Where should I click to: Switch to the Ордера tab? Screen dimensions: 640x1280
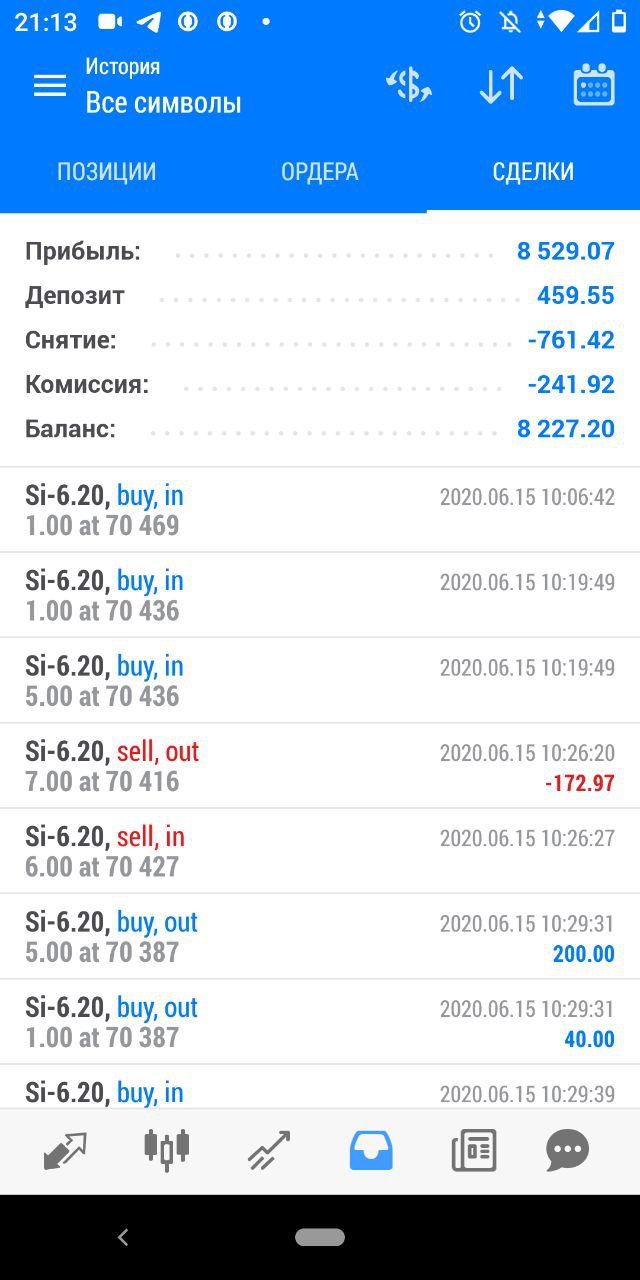(x=320, y=172)
